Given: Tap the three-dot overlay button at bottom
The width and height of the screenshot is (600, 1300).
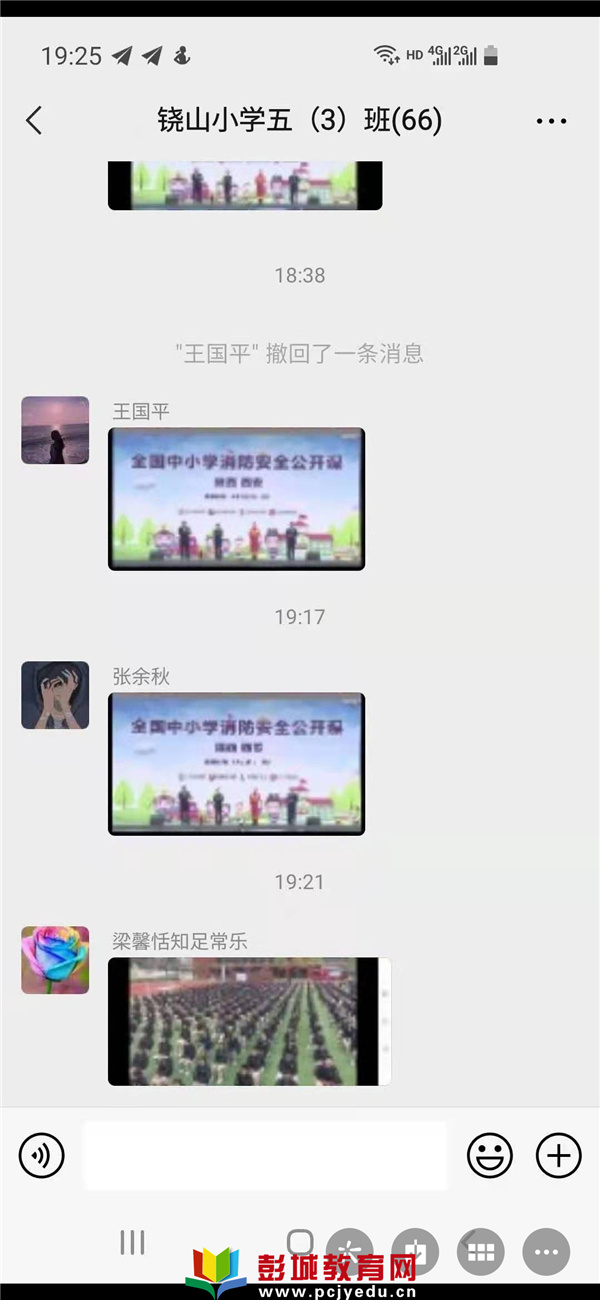Looking at the screenshot, I should pyautogui.click(x=546, y=1251).
